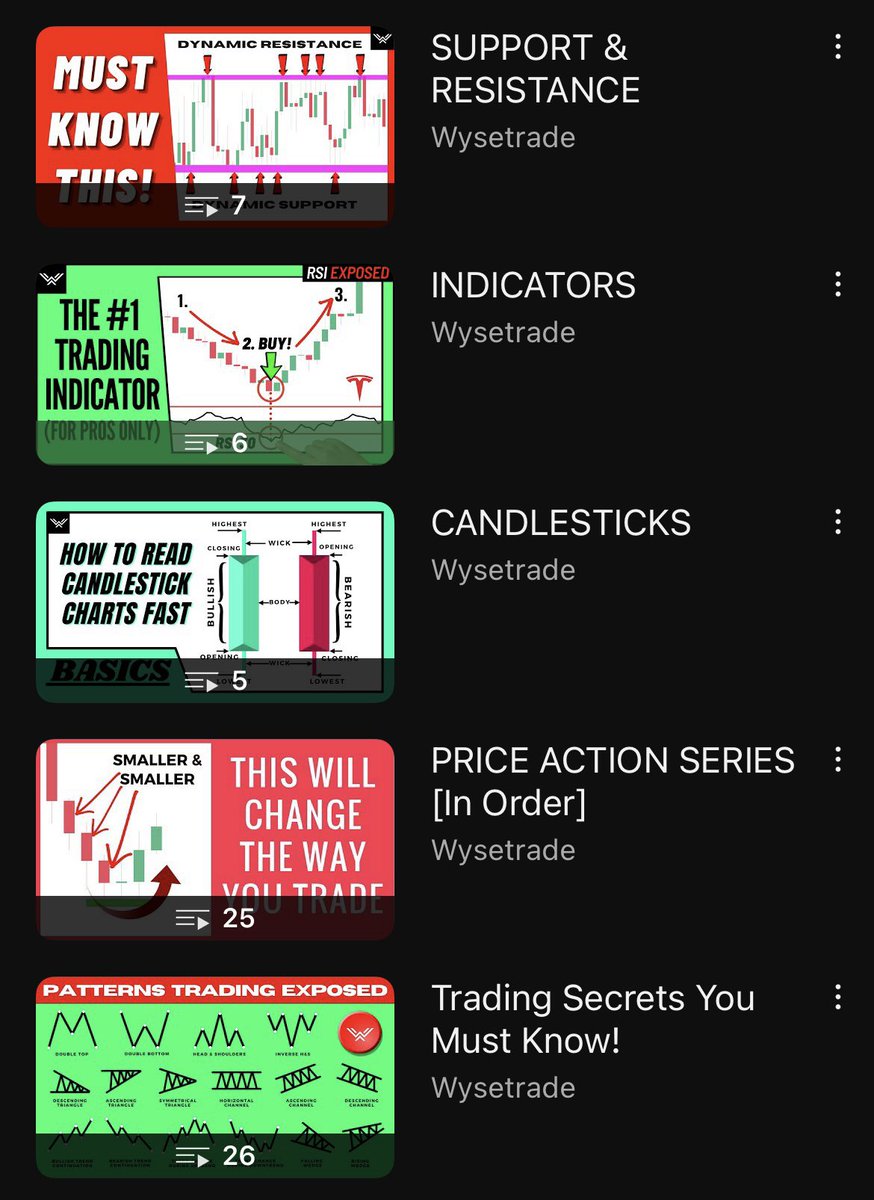Open the PRICE ACTION SERIES playlist
874x1200 pixels.
pyautogui.click(x=215, y=840)
